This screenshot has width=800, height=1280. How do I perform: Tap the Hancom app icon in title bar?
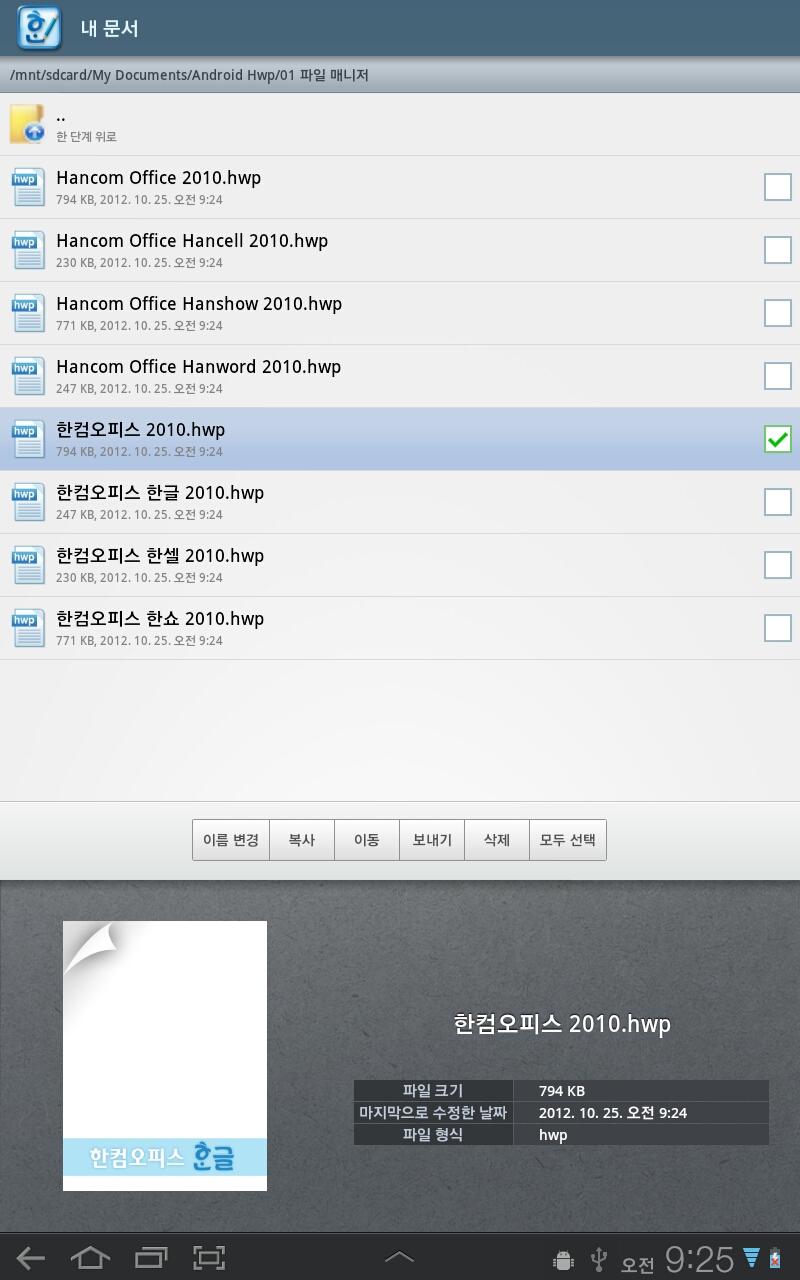click(x=39, y=28)
